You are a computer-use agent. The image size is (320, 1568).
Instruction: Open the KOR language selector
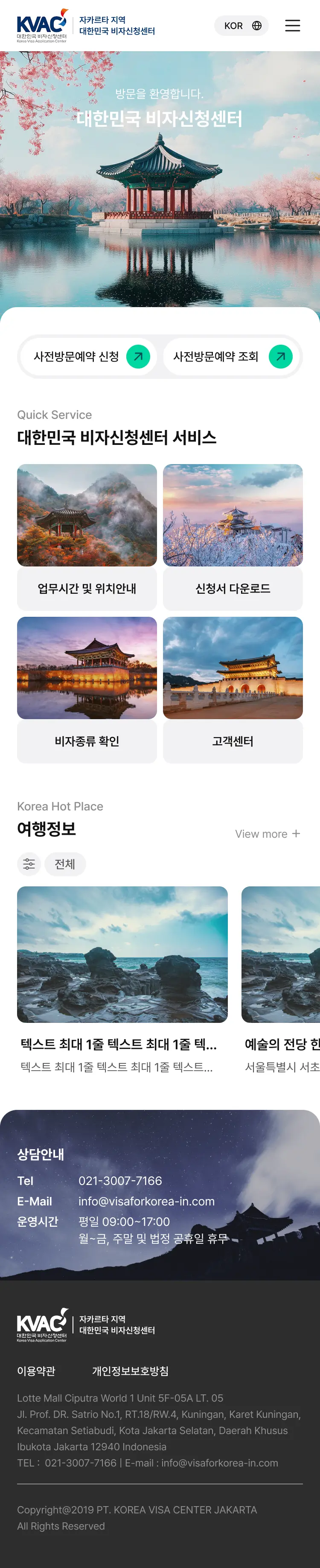click(x=241, y=26)
